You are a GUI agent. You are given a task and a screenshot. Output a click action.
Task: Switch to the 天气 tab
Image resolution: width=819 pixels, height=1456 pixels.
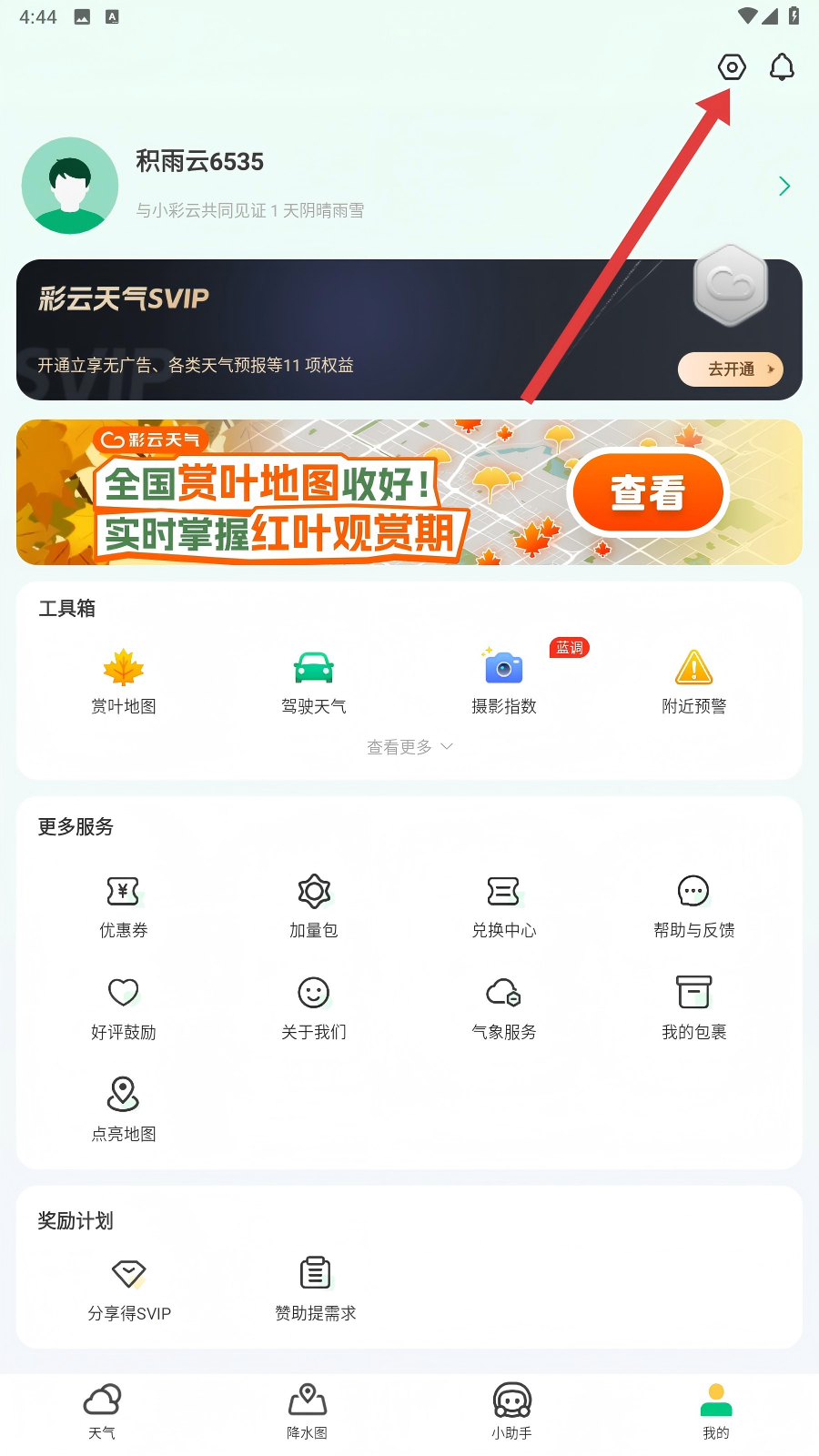pyautogui.click(x=102, y=1411)
